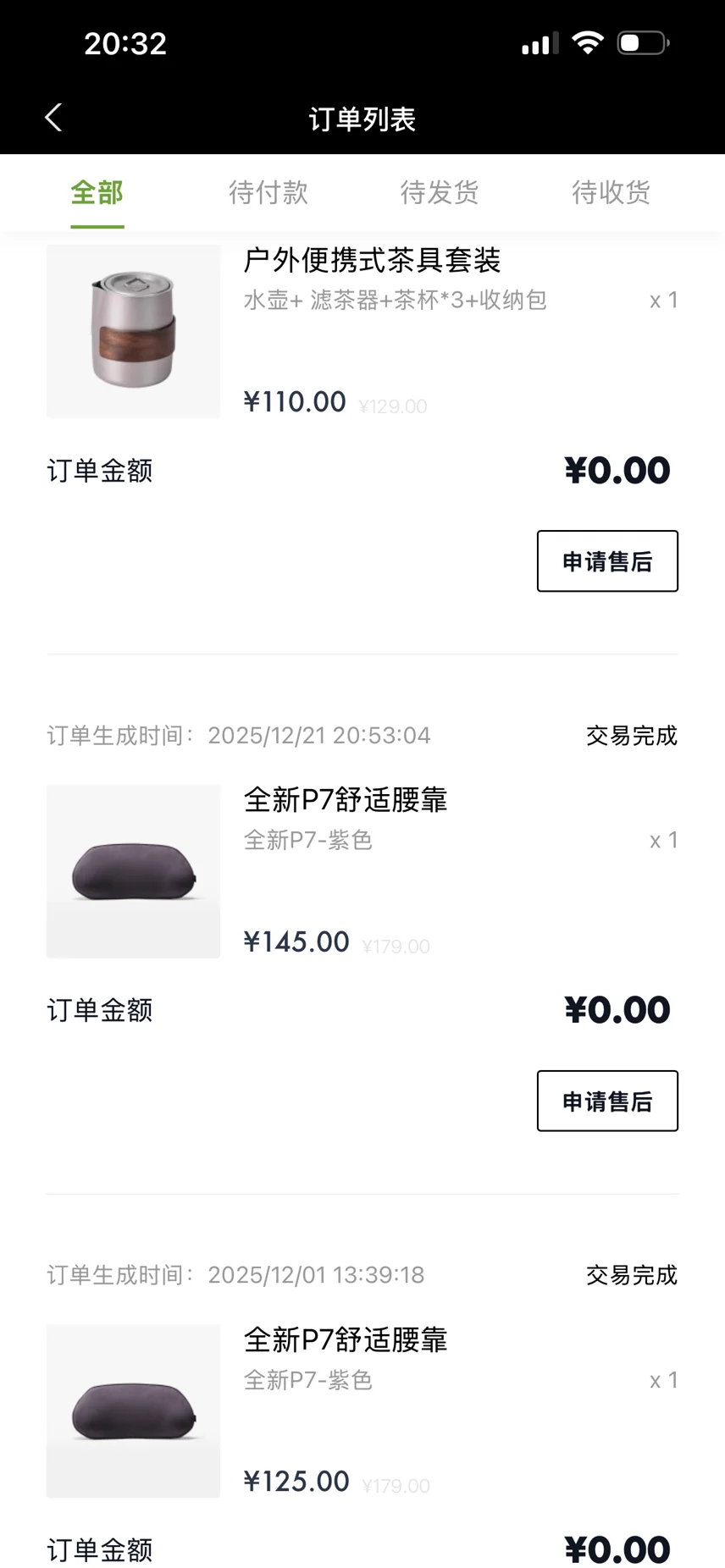
Task: Open the 全新P7舒适腰靠 order priced ¥145.00
Action: (345, 800)
